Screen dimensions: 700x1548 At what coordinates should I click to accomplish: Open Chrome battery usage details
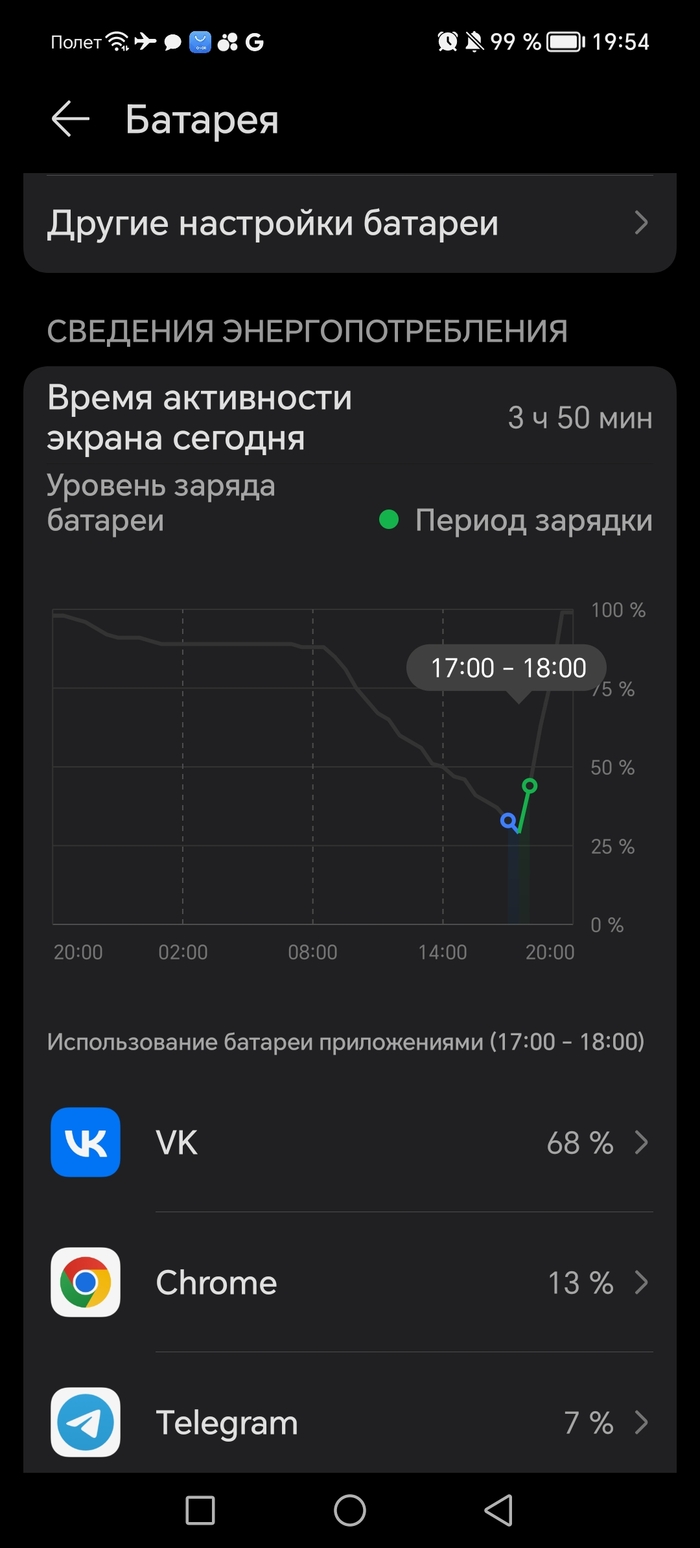pyautogui.click(x=350, y=1282)
